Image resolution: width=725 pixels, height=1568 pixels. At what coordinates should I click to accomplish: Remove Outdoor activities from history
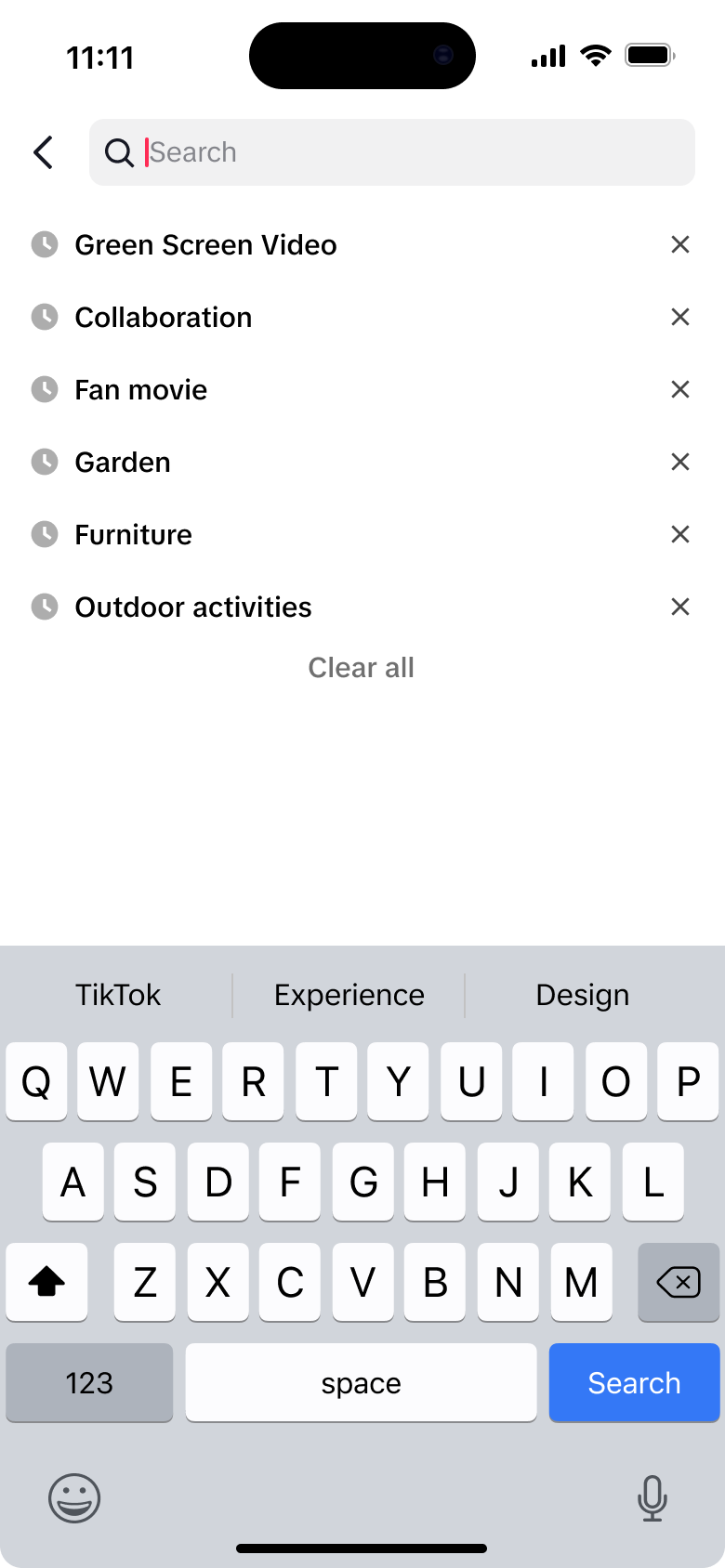coord(680,608)
